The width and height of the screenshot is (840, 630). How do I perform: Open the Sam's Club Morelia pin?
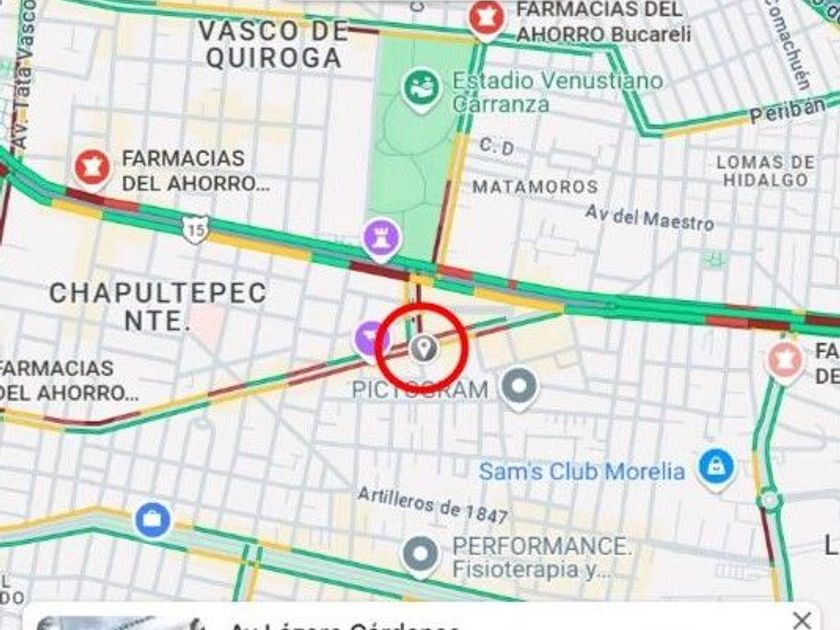pos(716,466)
